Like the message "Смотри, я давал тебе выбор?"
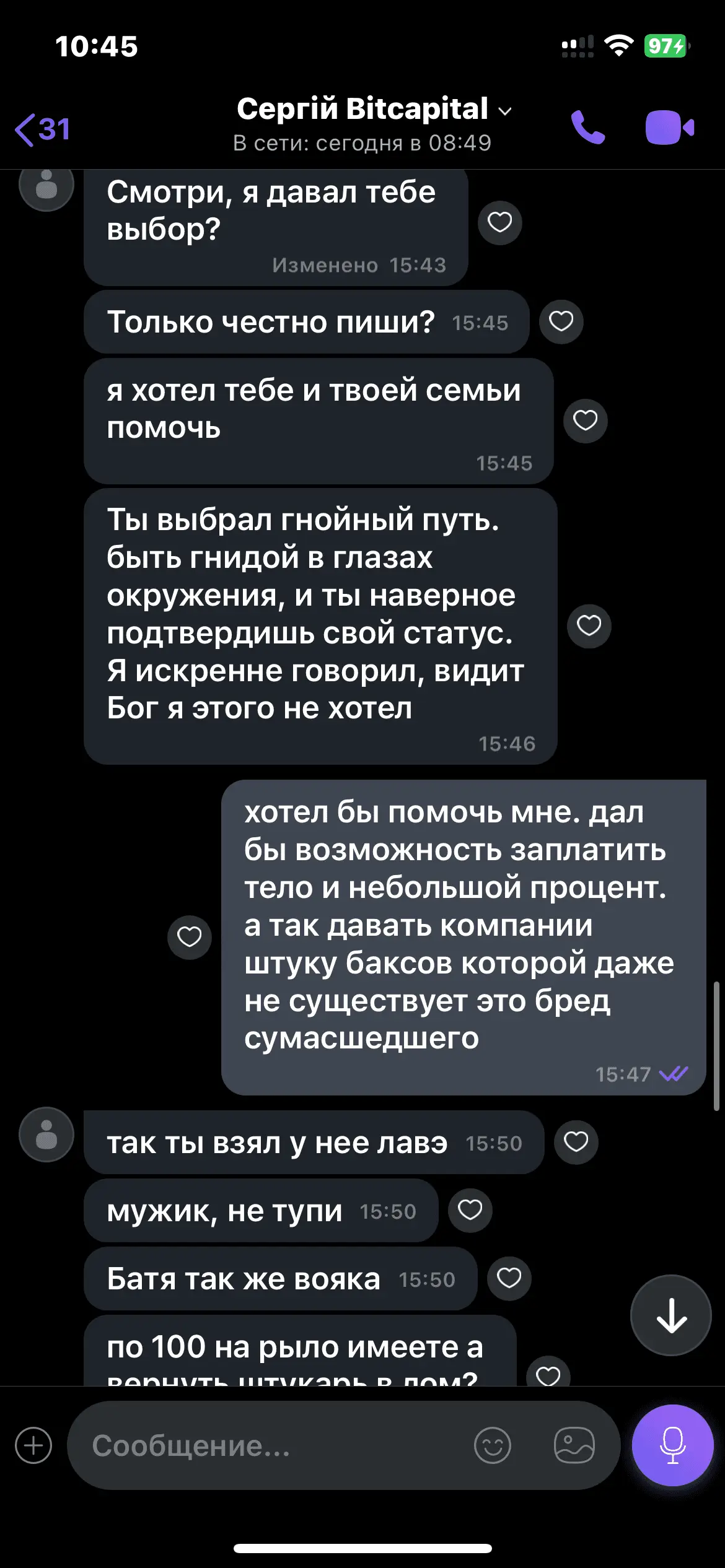Screen dimensions: 725x1568 pyautogui.click(x=500, y=222)
